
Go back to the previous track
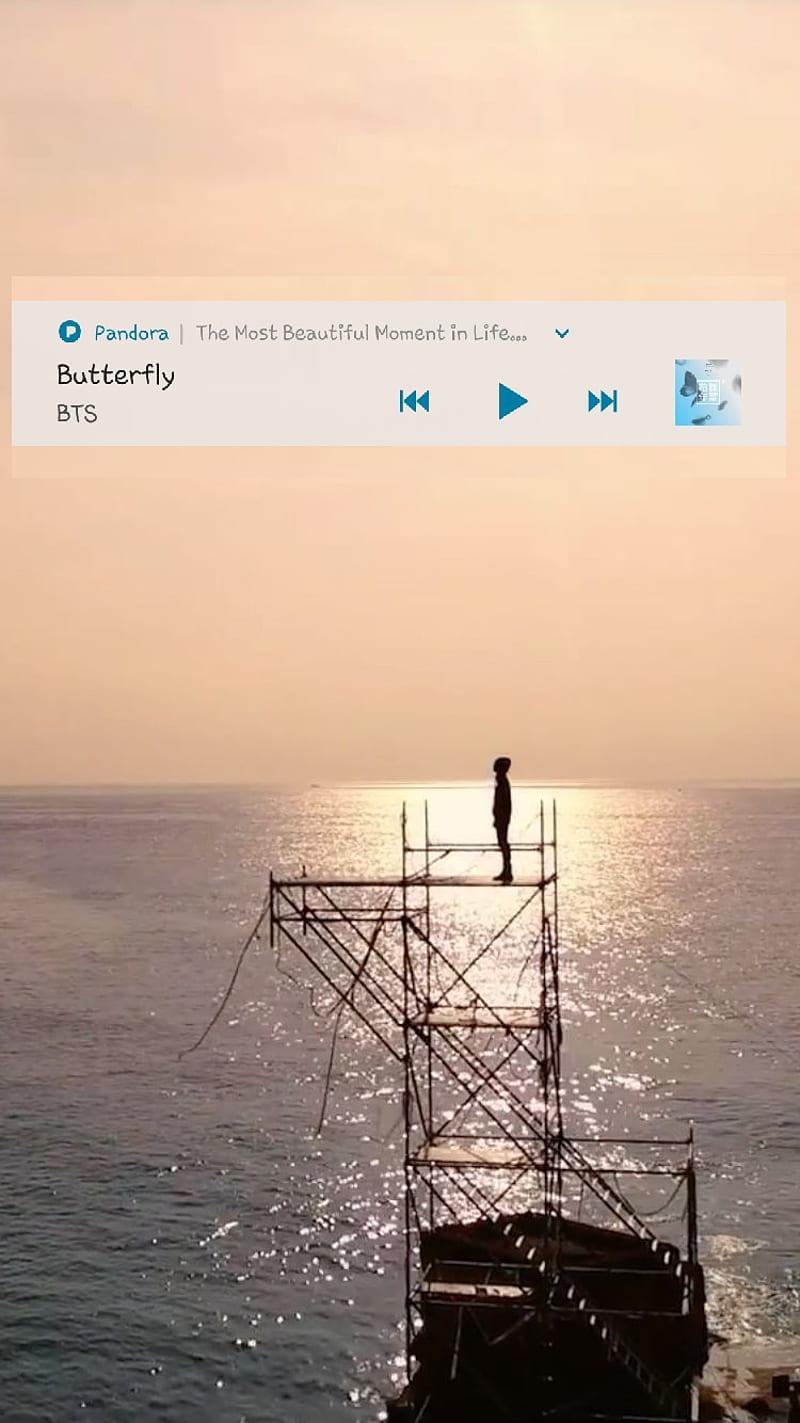(414, 401)
